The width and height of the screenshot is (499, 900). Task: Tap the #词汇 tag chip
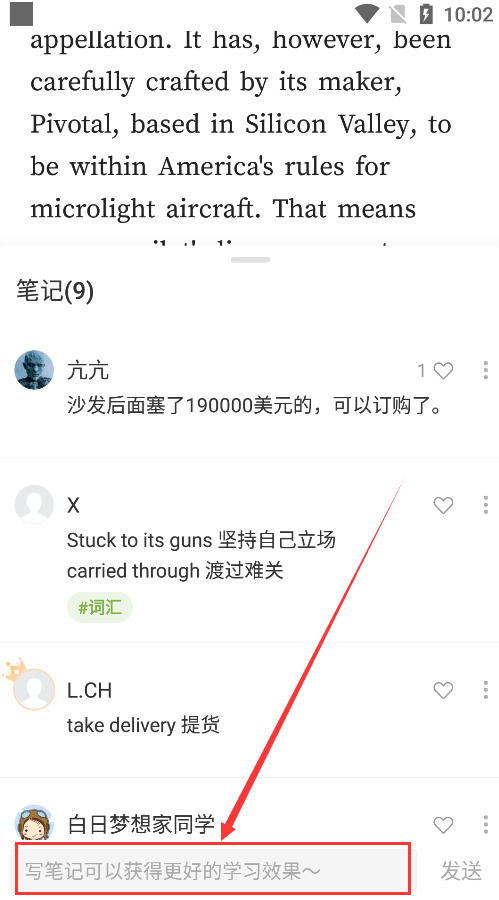[x=100, y=608]
